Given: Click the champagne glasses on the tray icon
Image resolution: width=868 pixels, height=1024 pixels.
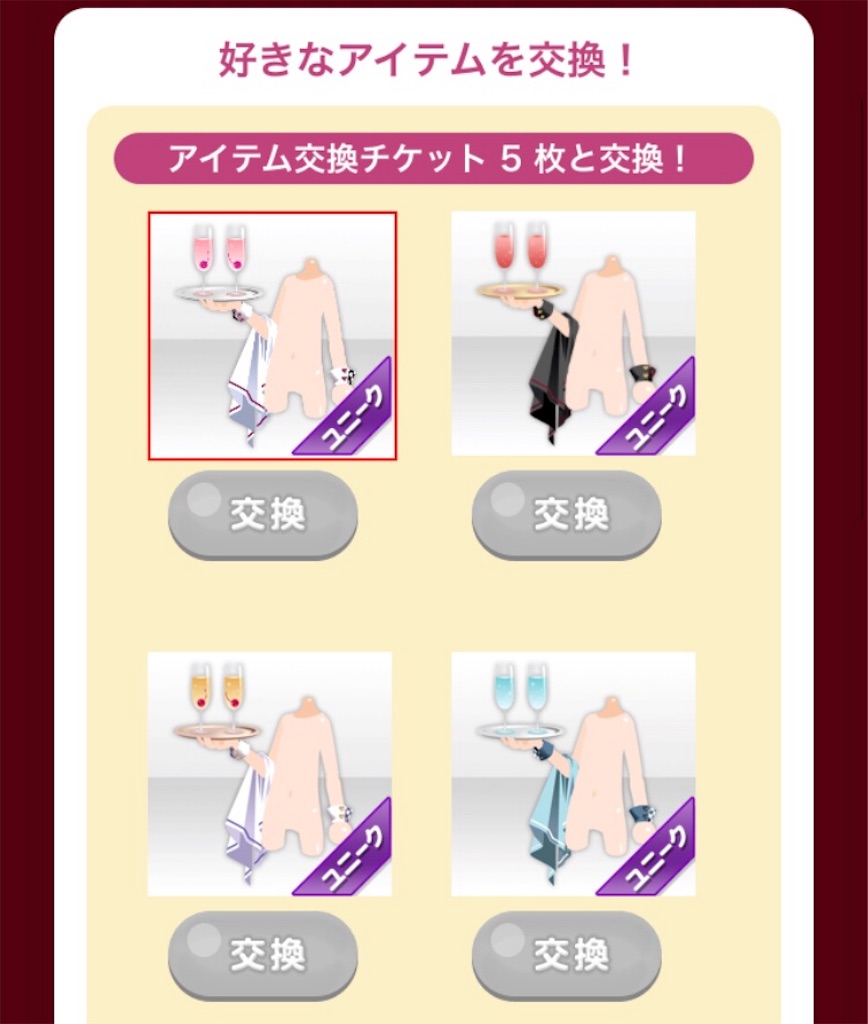Looking at the screenshot, I should click(x=222, y=252).
